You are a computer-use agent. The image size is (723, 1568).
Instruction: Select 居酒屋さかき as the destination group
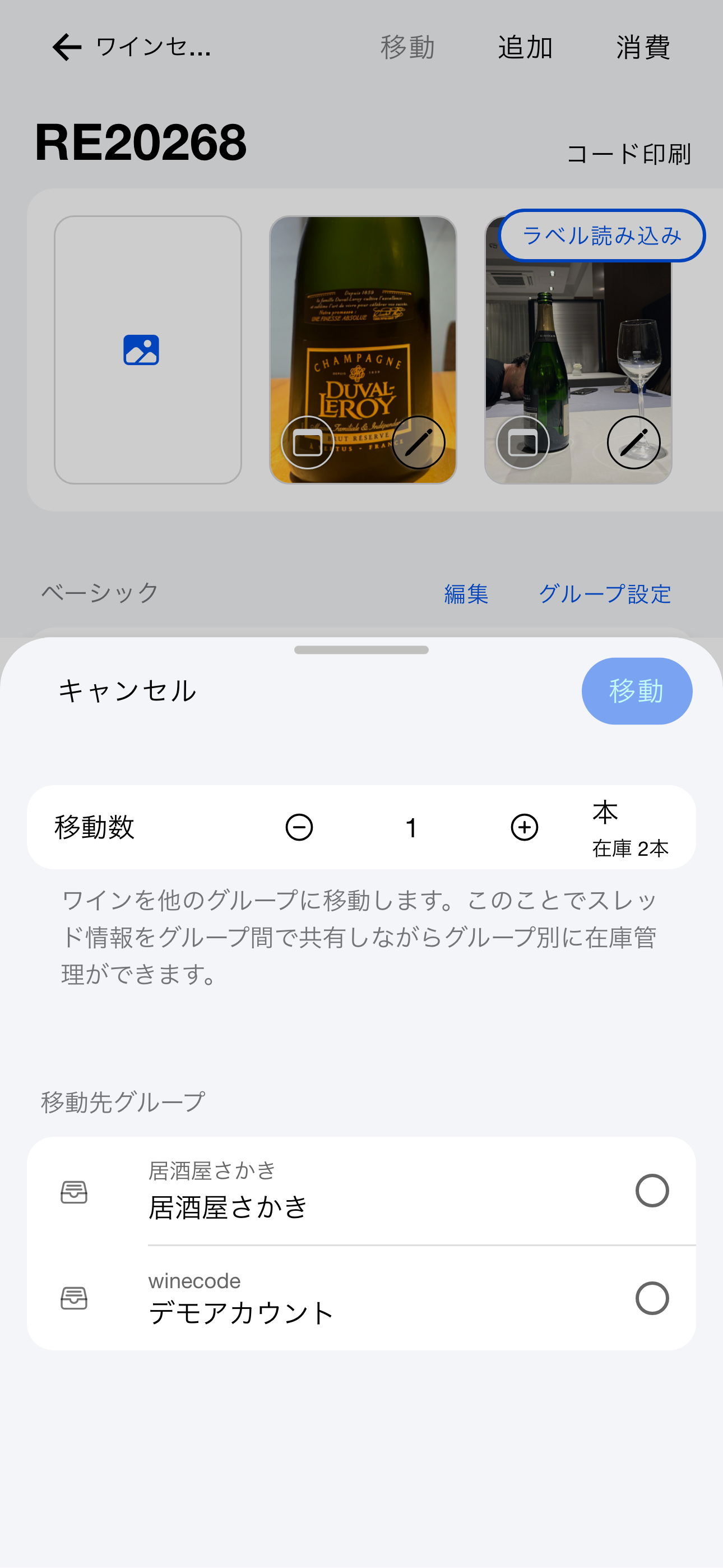(x=652, y=1191)
